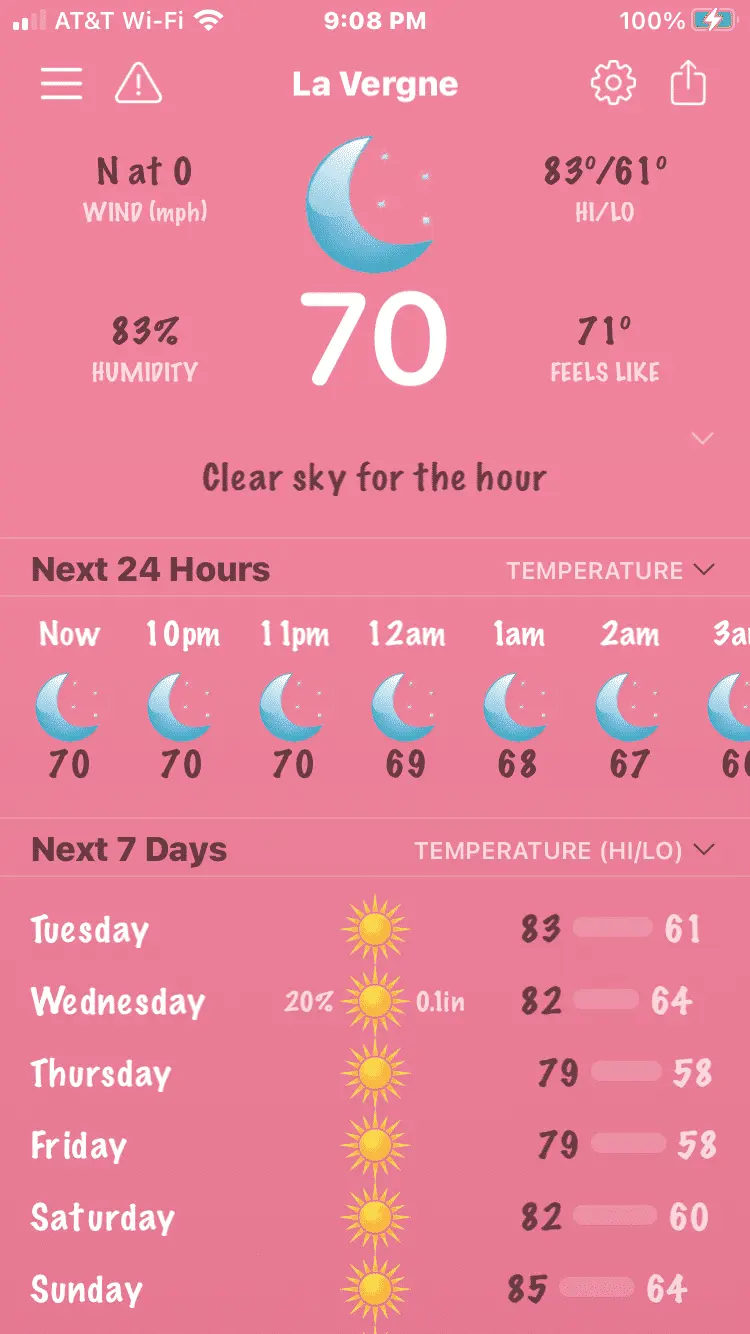Open Tuesday's forecast row
The height and width of the screenshot is (1334, 750).
375,930
